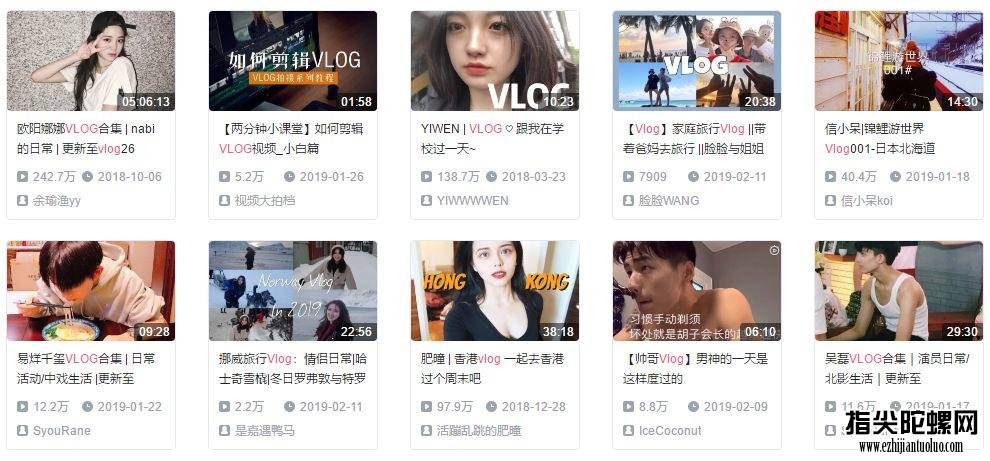
Task: Play YIWEN VLOG 跟我在学校过一天
Action: coord(494,60)
